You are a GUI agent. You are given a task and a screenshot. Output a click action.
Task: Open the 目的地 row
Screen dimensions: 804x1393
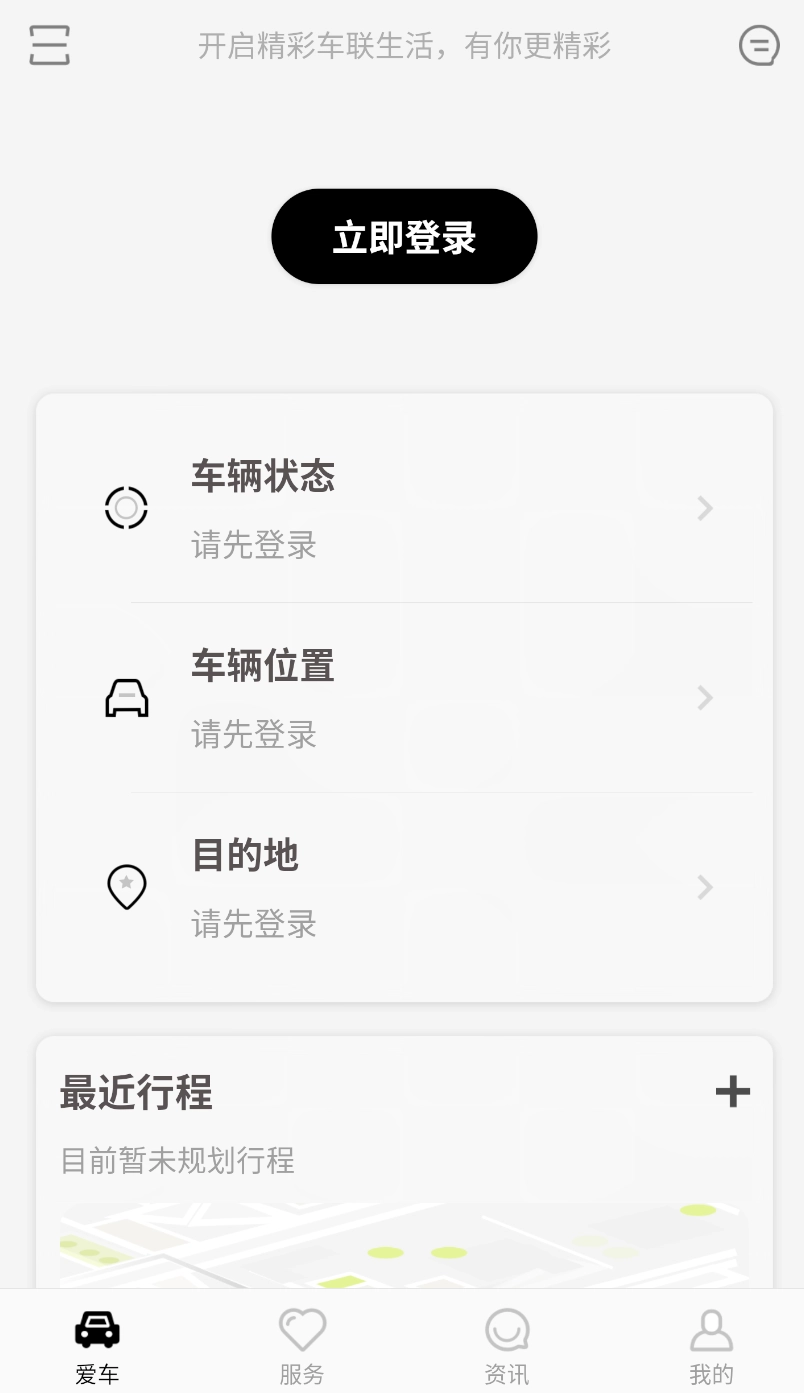[x=404, y=887]
